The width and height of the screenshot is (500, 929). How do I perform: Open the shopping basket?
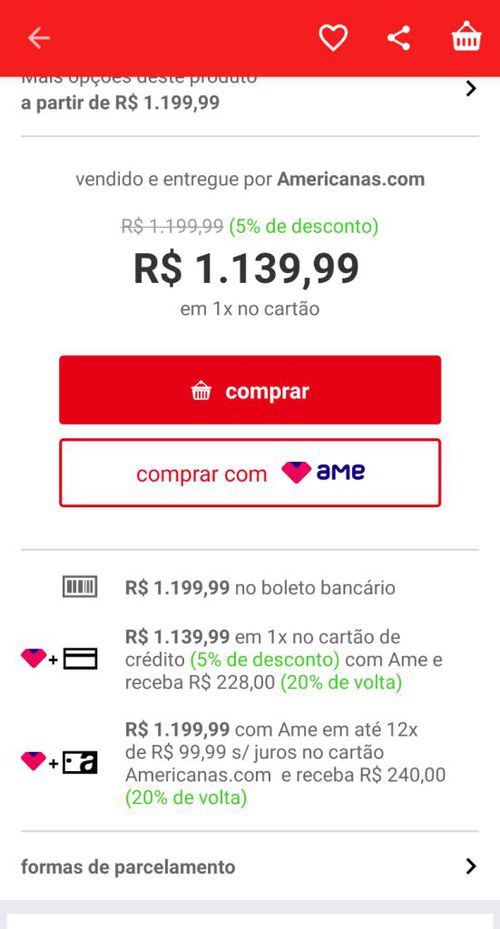click(x=467, y=37)
